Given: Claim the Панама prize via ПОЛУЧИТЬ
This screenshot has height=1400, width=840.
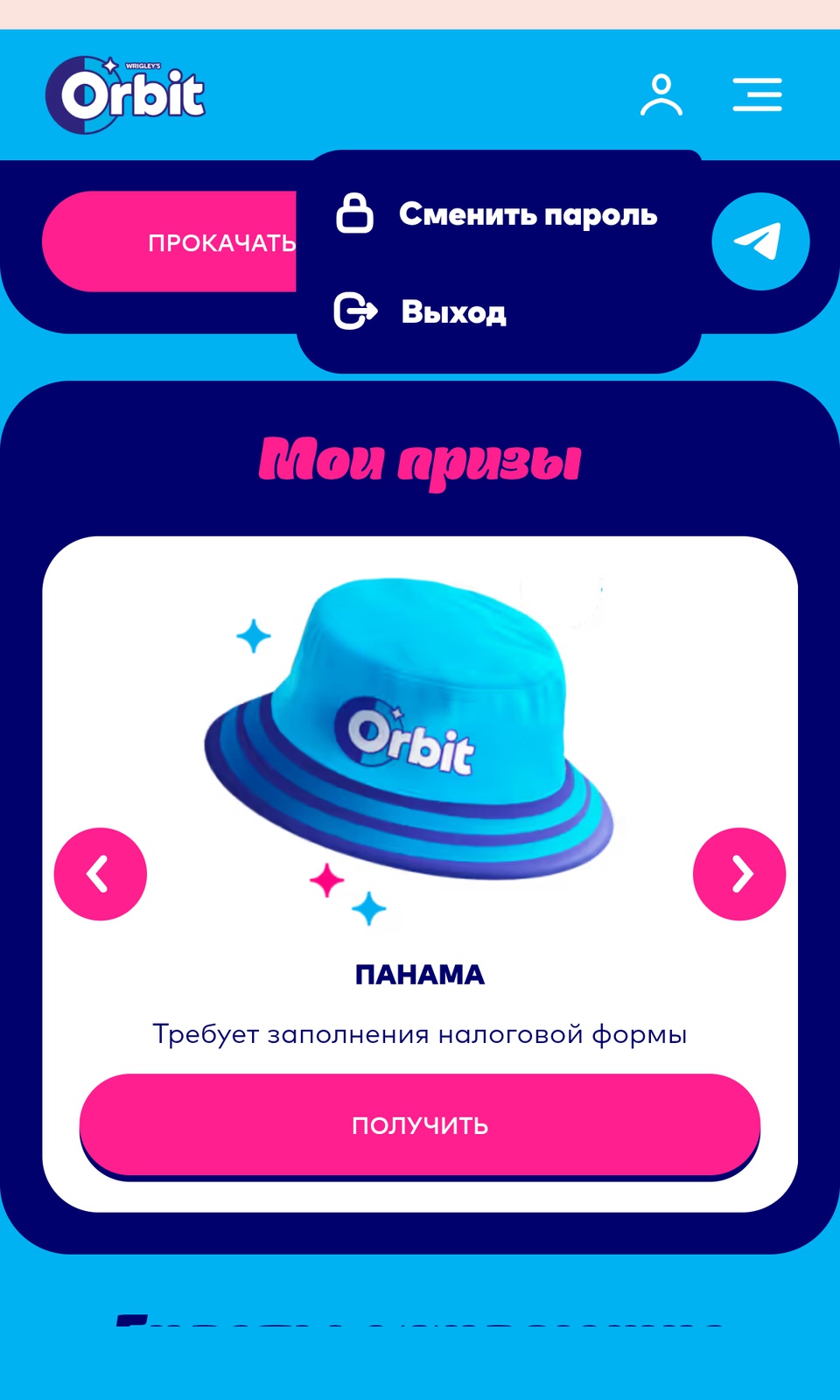Looking at the screenshot, I should pyautogui.click(x=420, y=1124).
